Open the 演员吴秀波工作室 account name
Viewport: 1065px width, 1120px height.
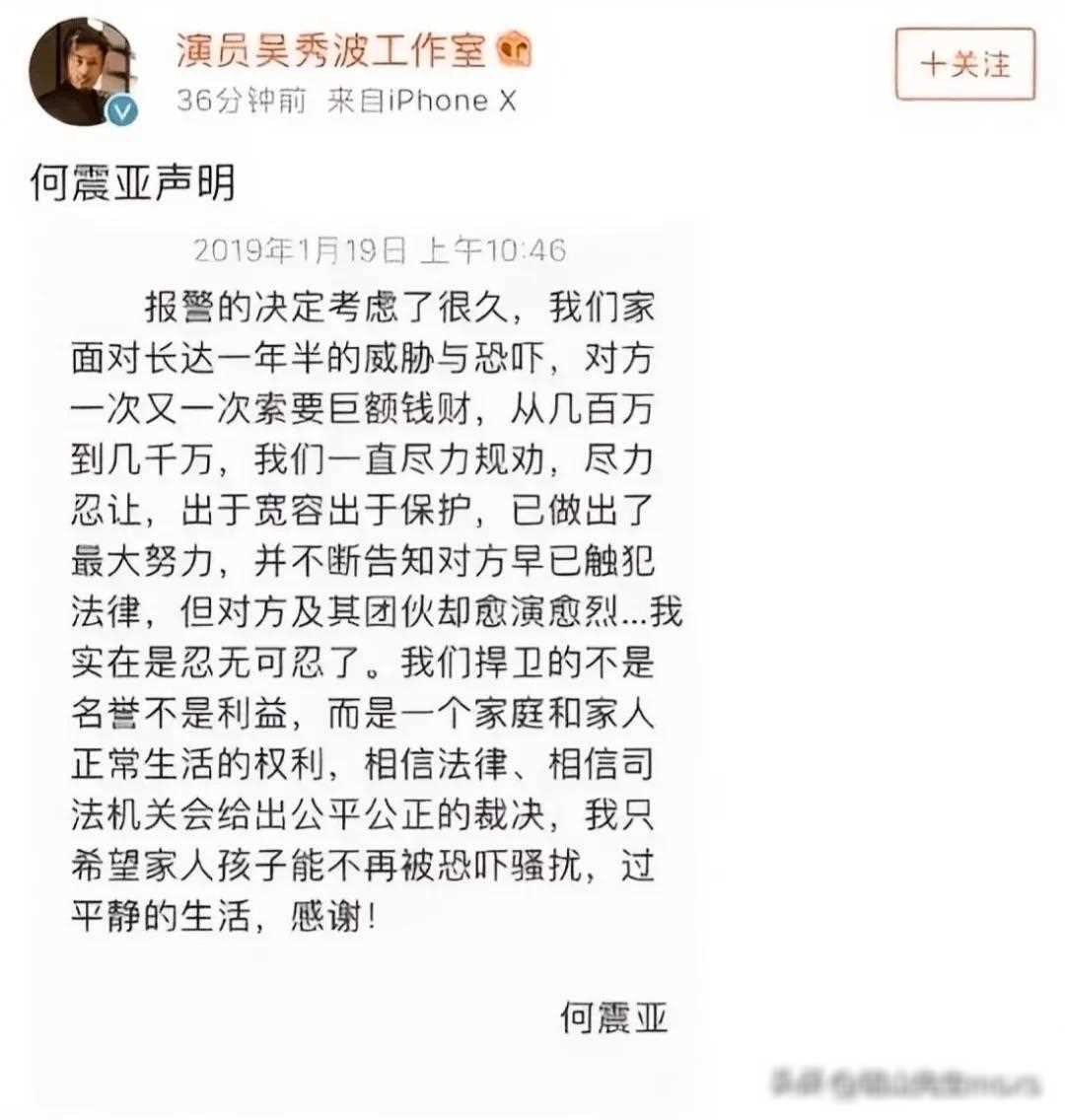pyautogui.click(x=330, y=49)
